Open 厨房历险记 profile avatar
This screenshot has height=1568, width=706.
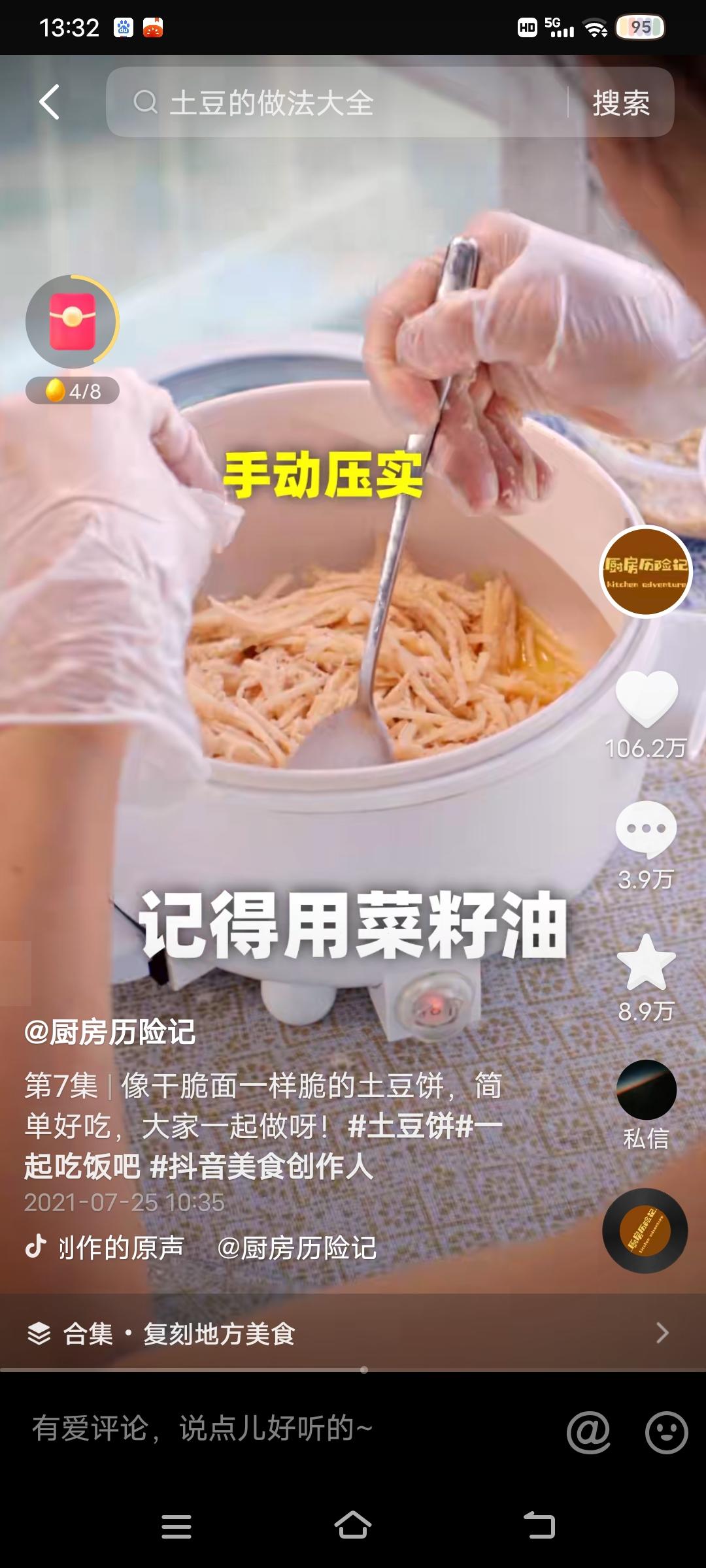pyautogui.click(x=645, y=571)
